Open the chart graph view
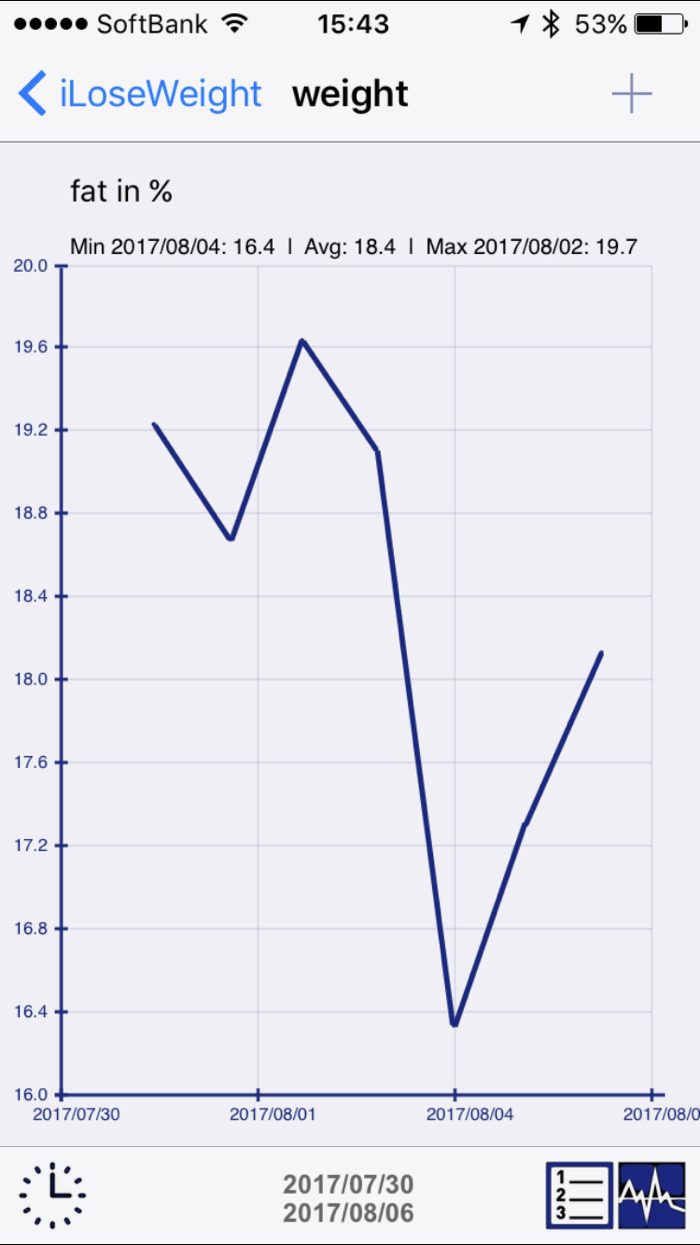Viewport: 700px width, 1245px height. 652,1195
